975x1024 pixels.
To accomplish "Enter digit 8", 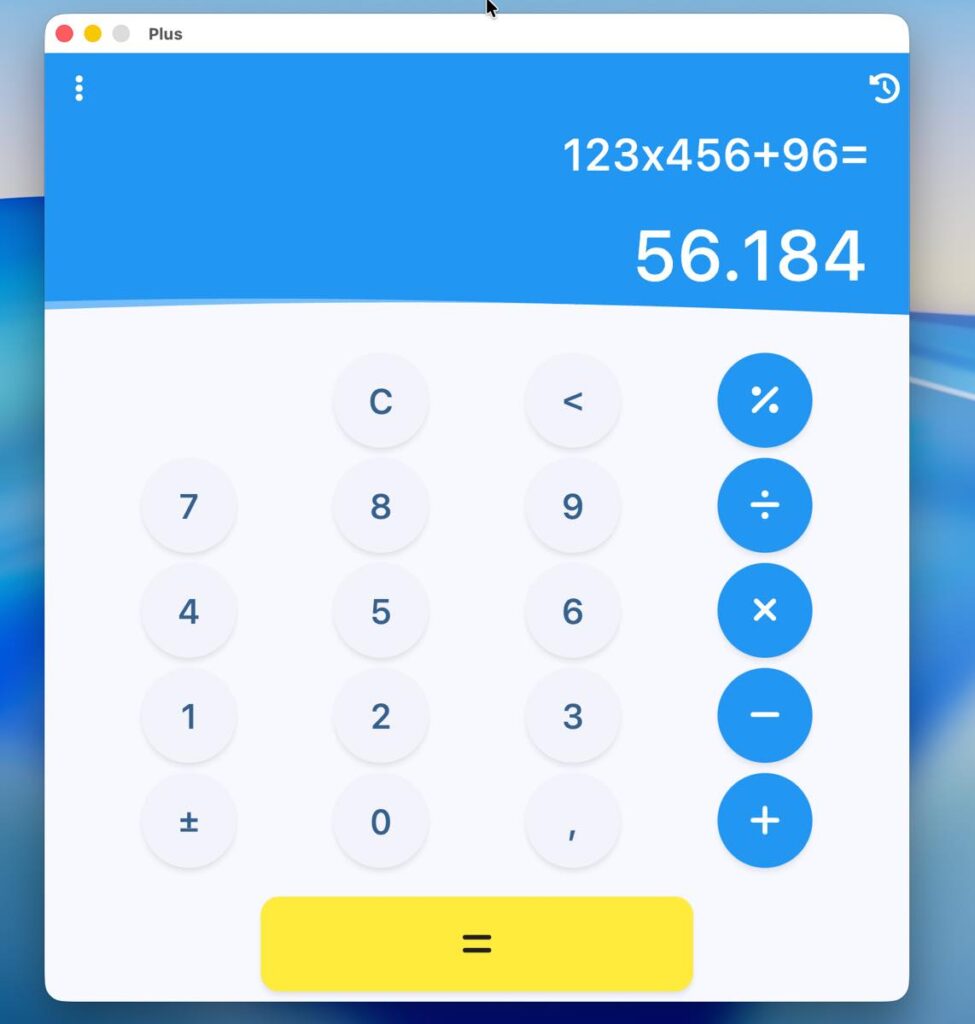I will (x=381, y=507).
